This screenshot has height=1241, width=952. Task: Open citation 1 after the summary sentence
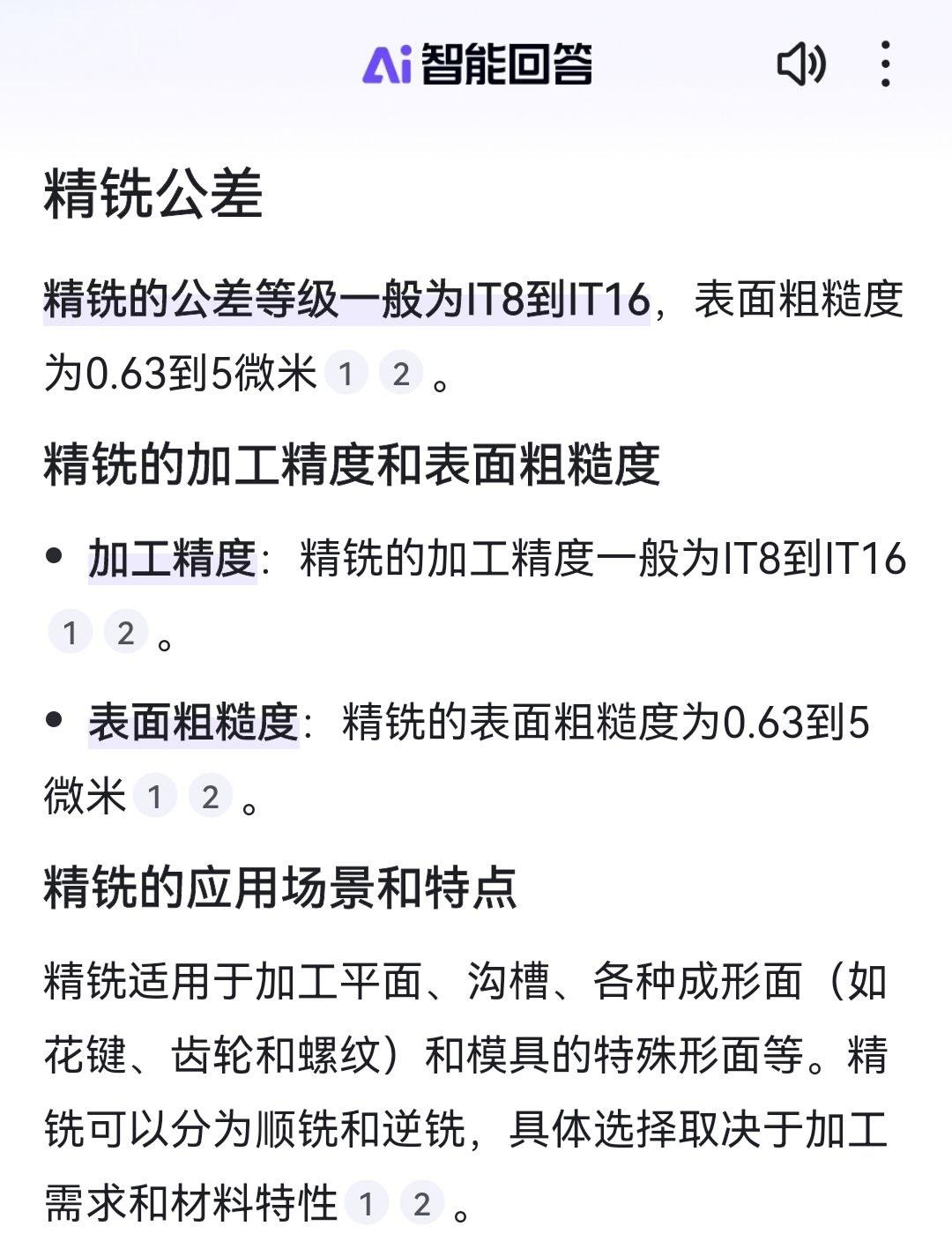point(346,373)
